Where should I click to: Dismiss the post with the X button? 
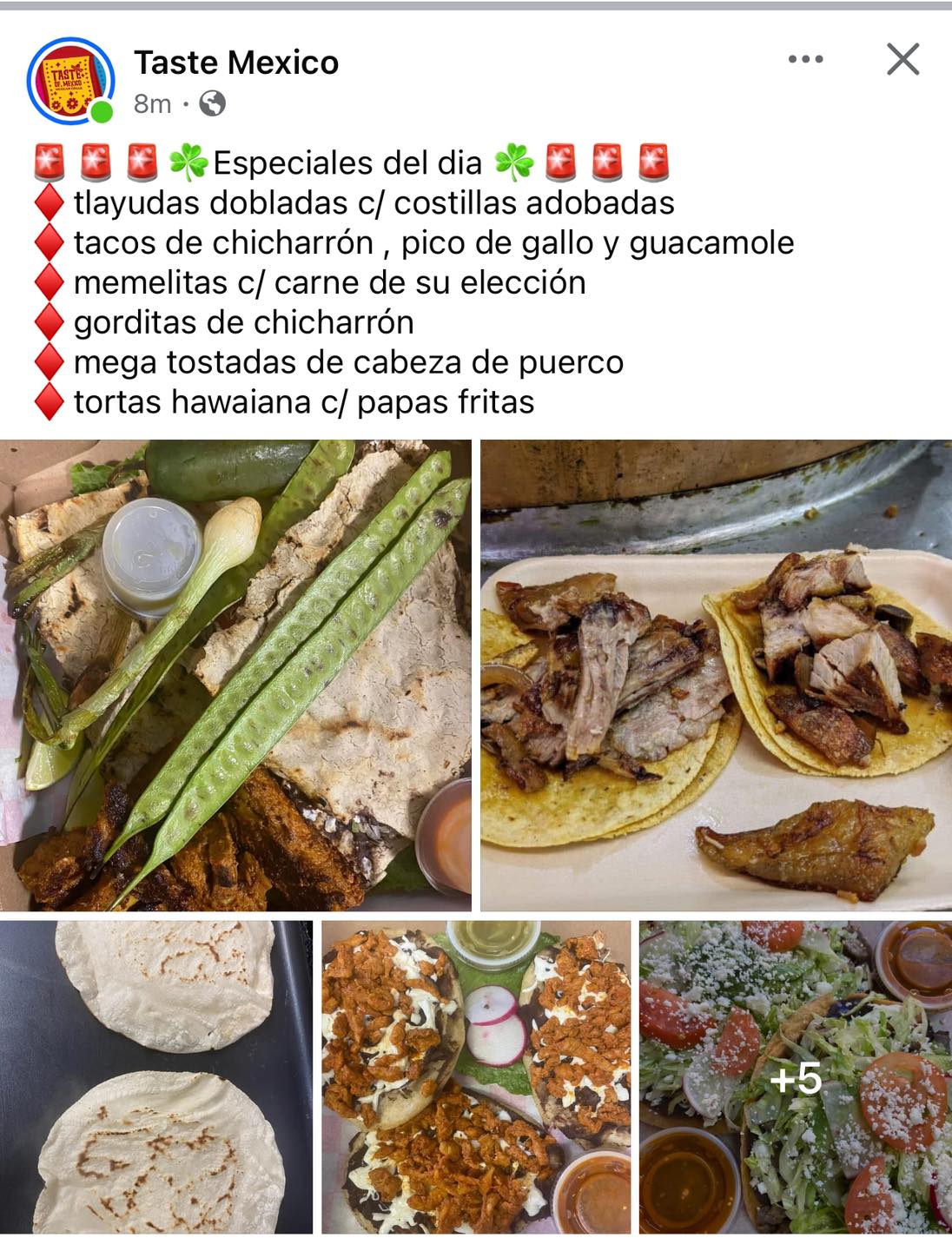pyautogui.click(x=902, y=60)
